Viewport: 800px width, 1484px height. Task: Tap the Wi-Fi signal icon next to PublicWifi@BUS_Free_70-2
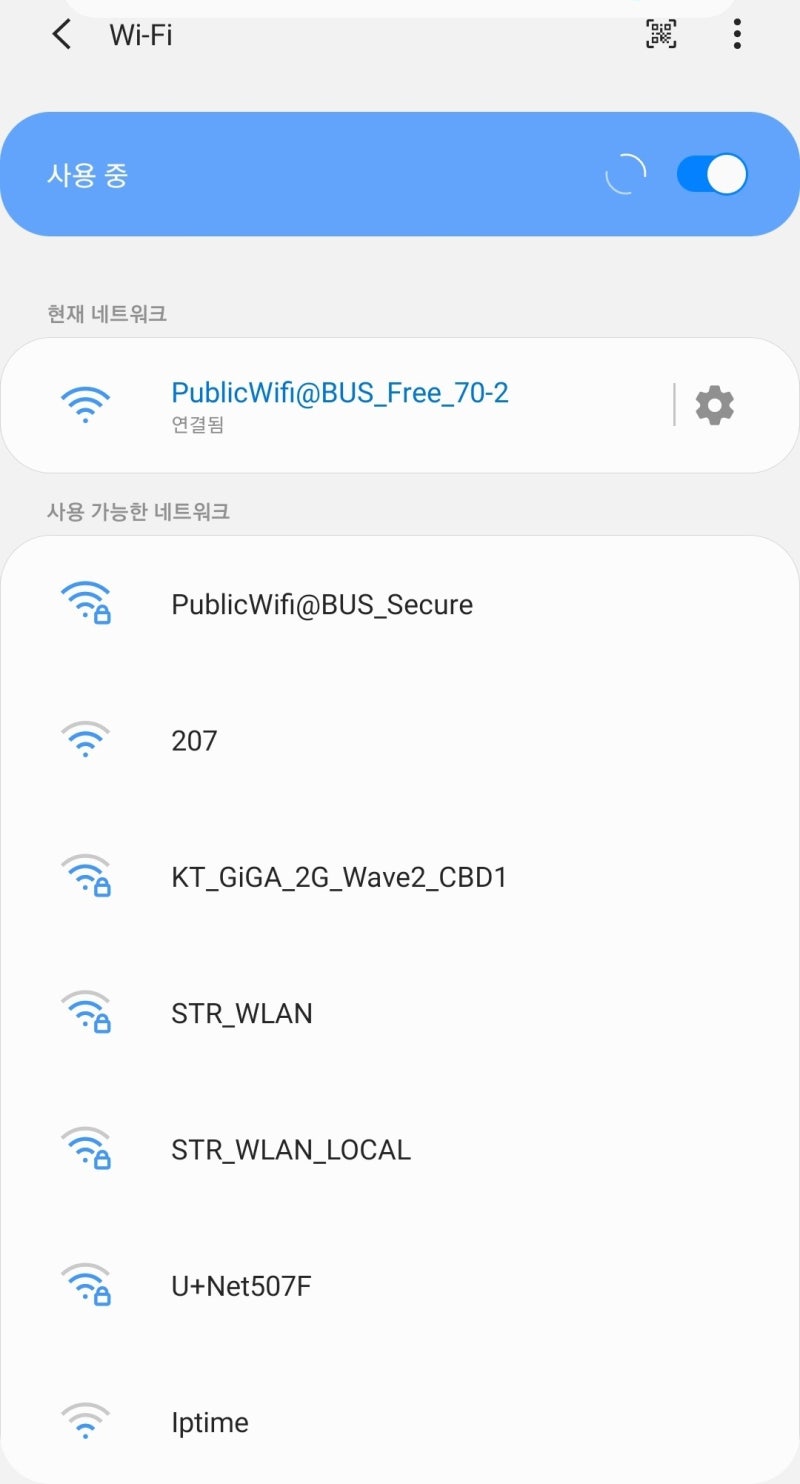tap(85, 404)
